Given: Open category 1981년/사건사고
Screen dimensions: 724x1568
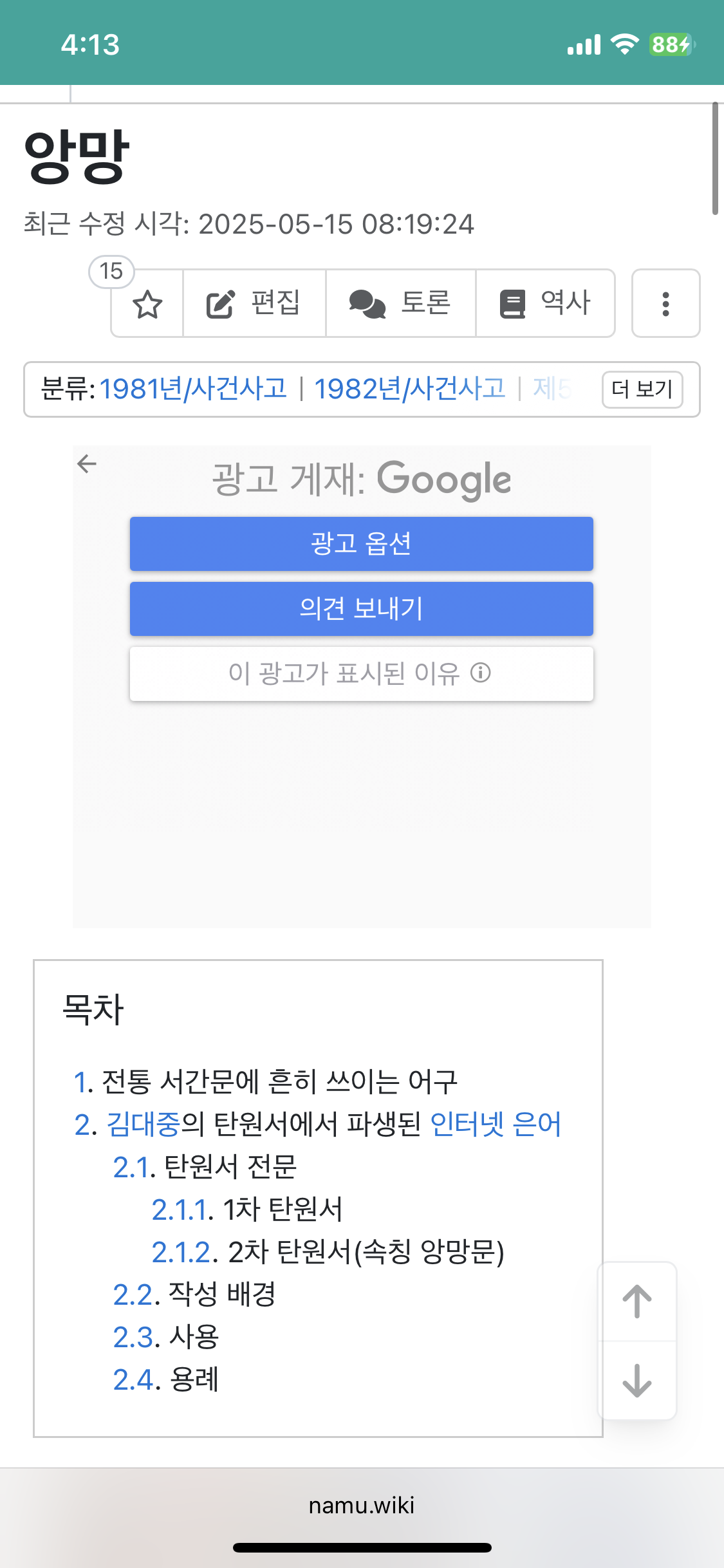Looking at the screenshot, I should tap(192, 389).
